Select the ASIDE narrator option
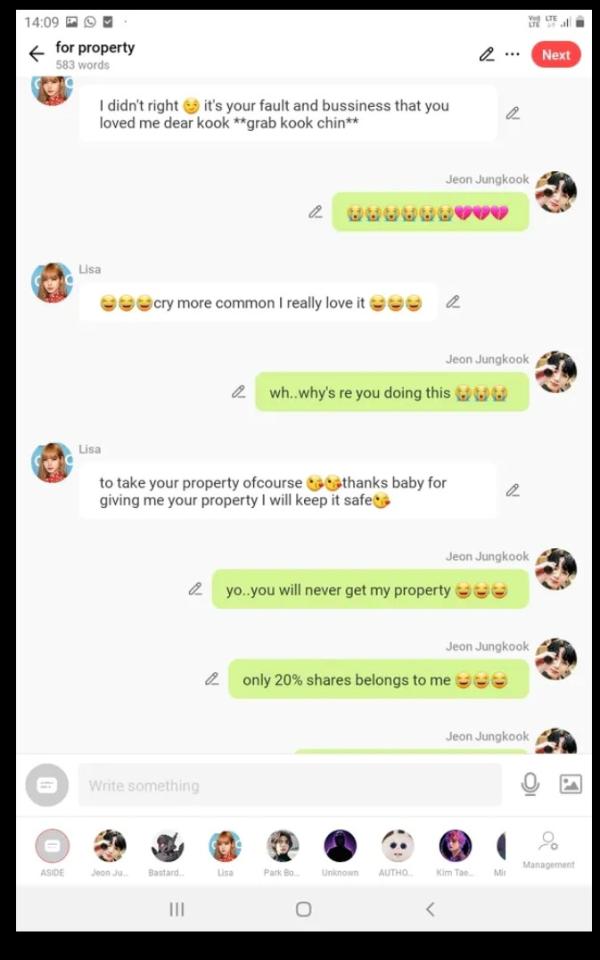 pyautogui.click(x=52, y=847)
